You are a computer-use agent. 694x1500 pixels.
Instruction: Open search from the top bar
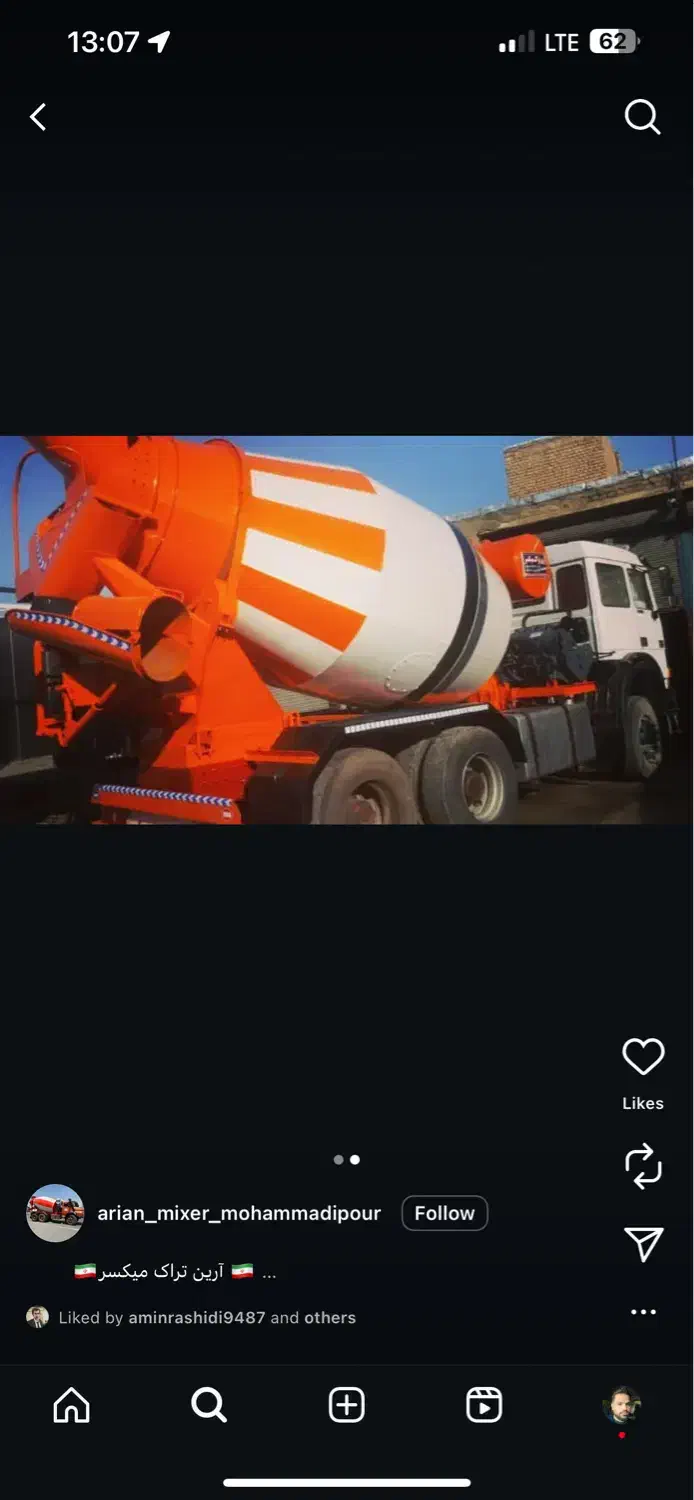[x=642, y=117]
